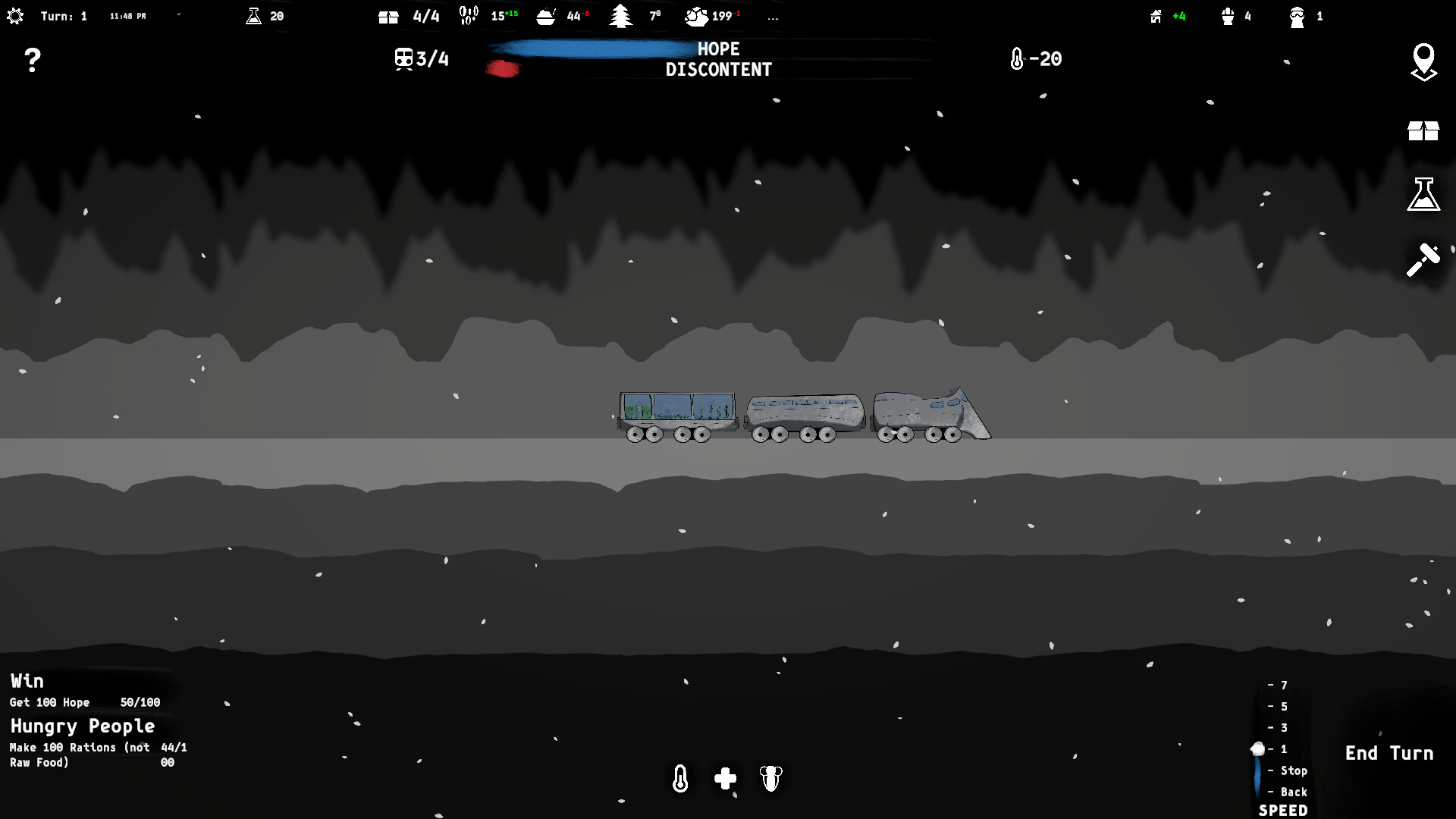
Task: Open the storage crates panel
Action: (1423, 130)
